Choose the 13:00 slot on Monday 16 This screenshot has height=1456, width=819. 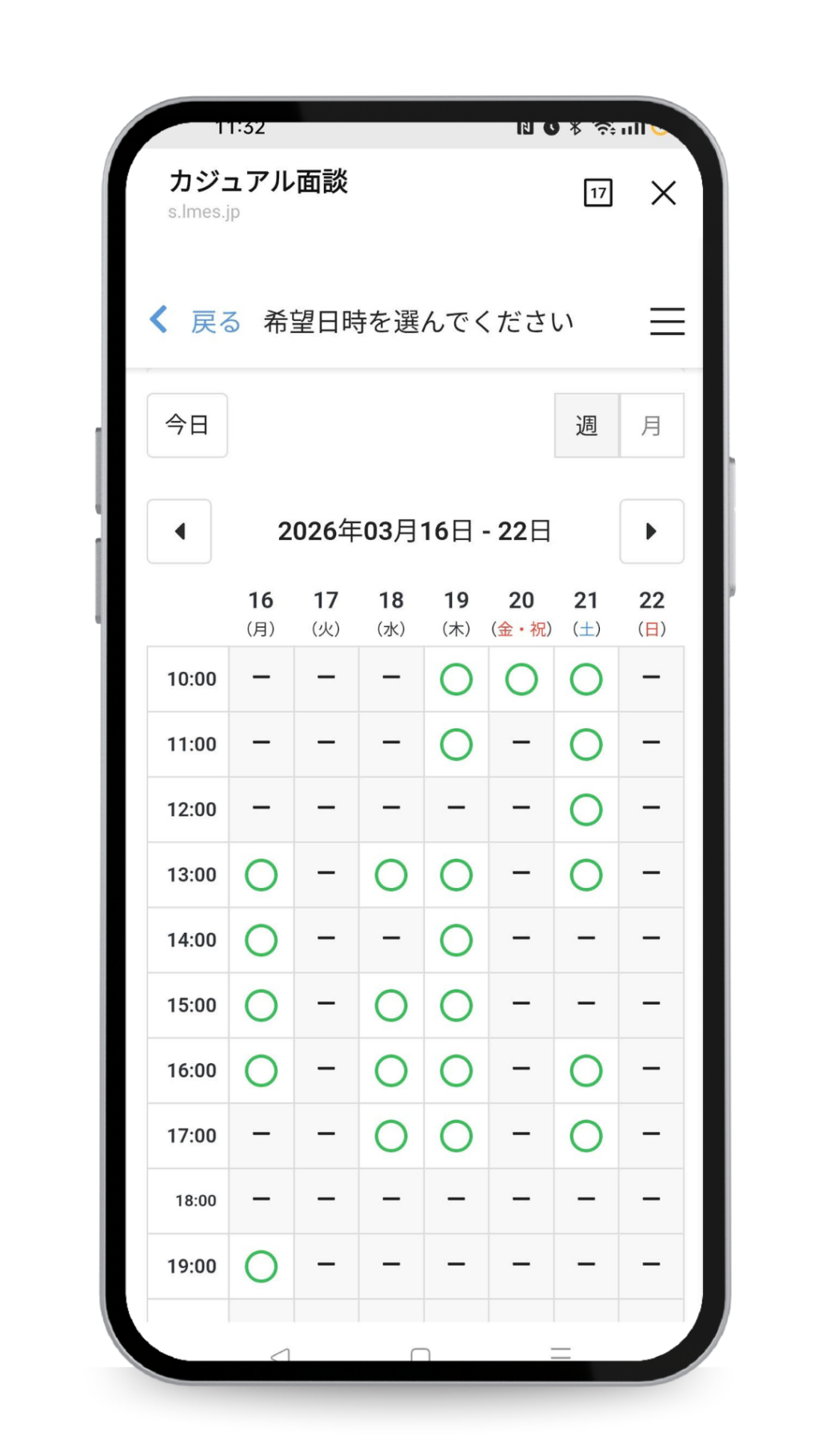(x=261, y=875)
